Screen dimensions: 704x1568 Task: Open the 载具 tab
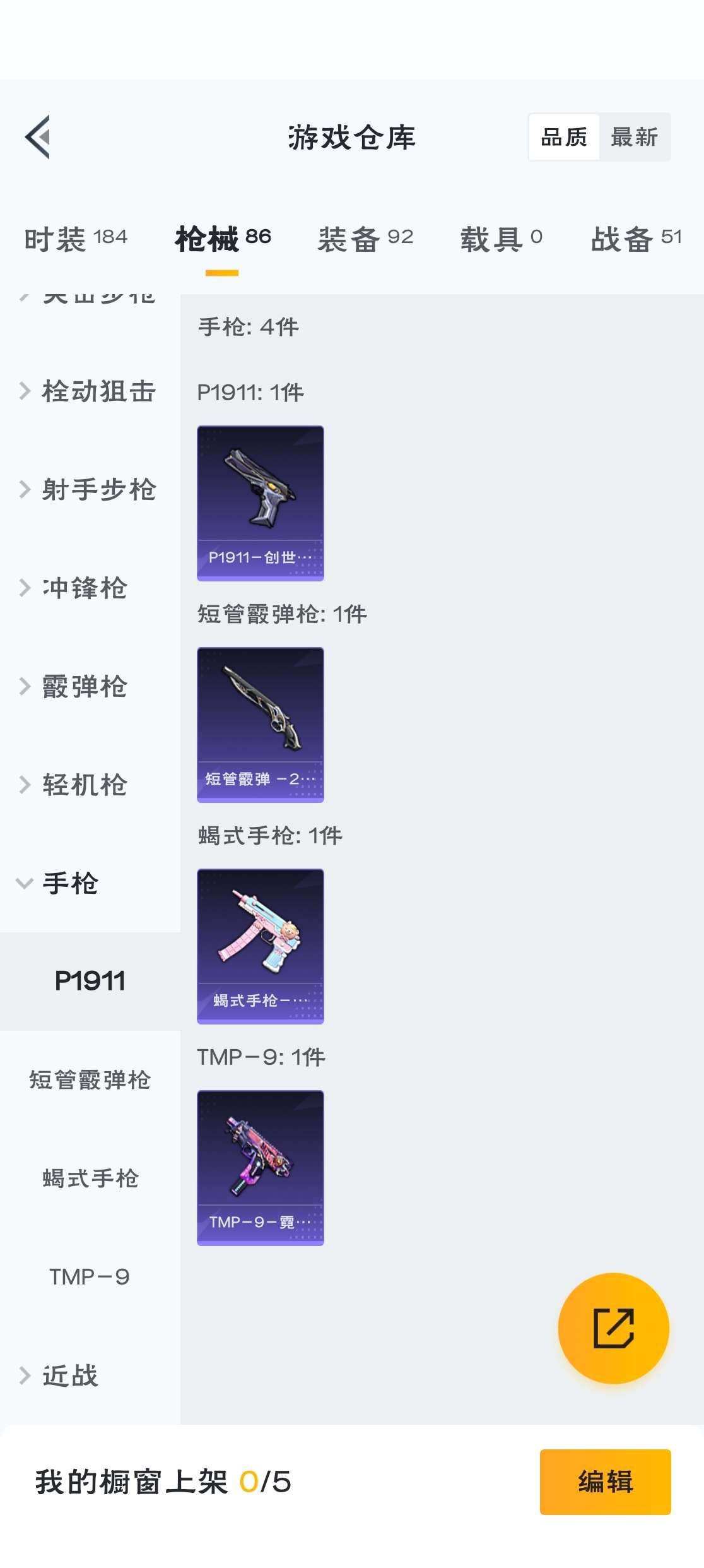[501, 239]
